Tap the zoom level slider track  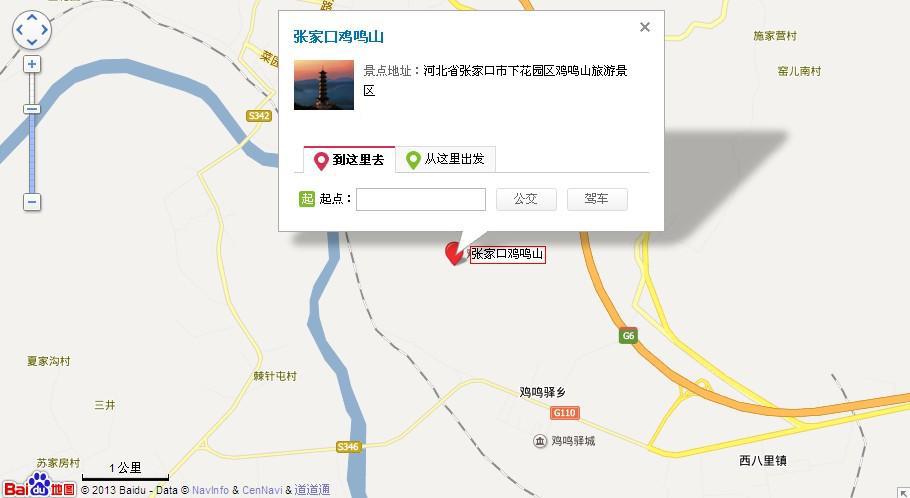[32, 150]
